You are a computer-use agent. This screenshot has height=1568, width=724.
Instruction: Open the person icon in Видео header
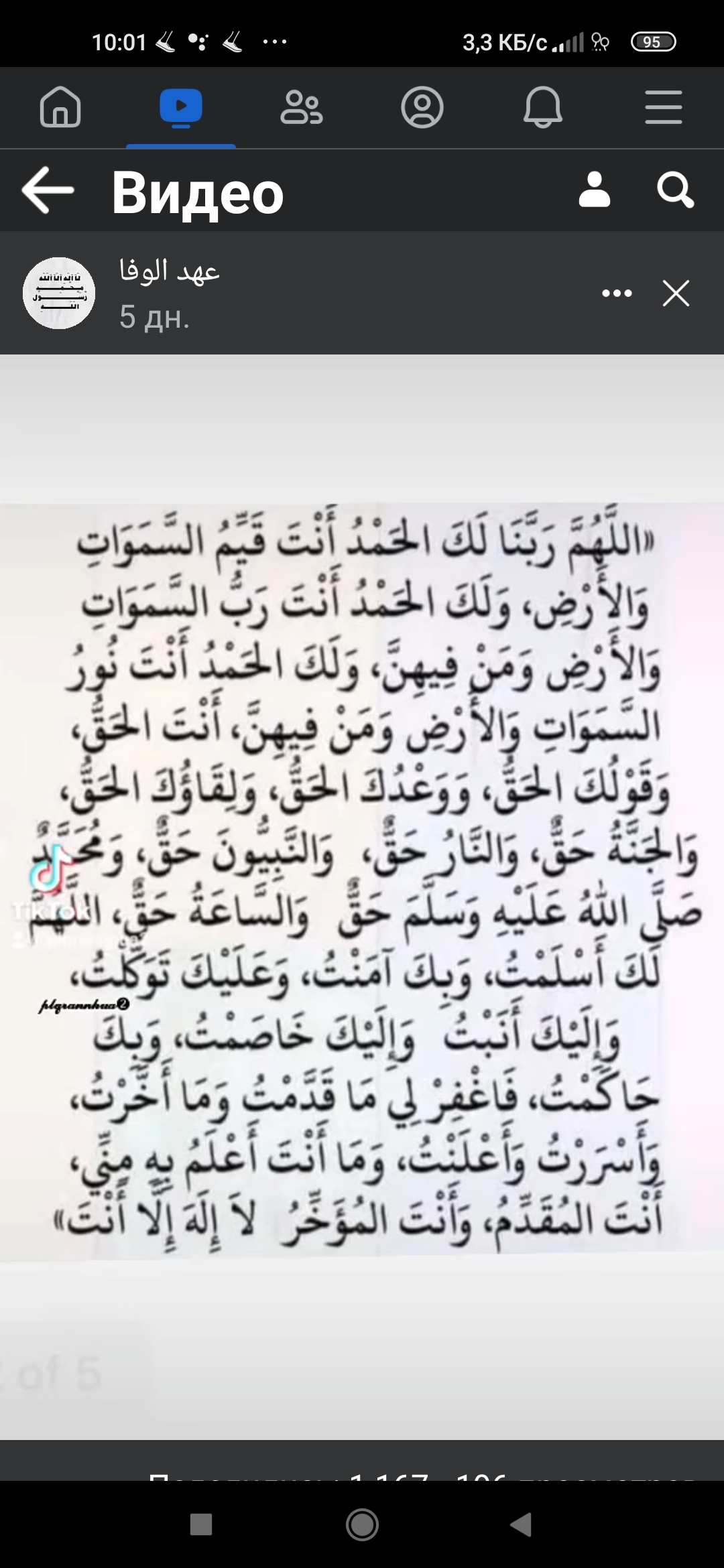tap(595, 190)
